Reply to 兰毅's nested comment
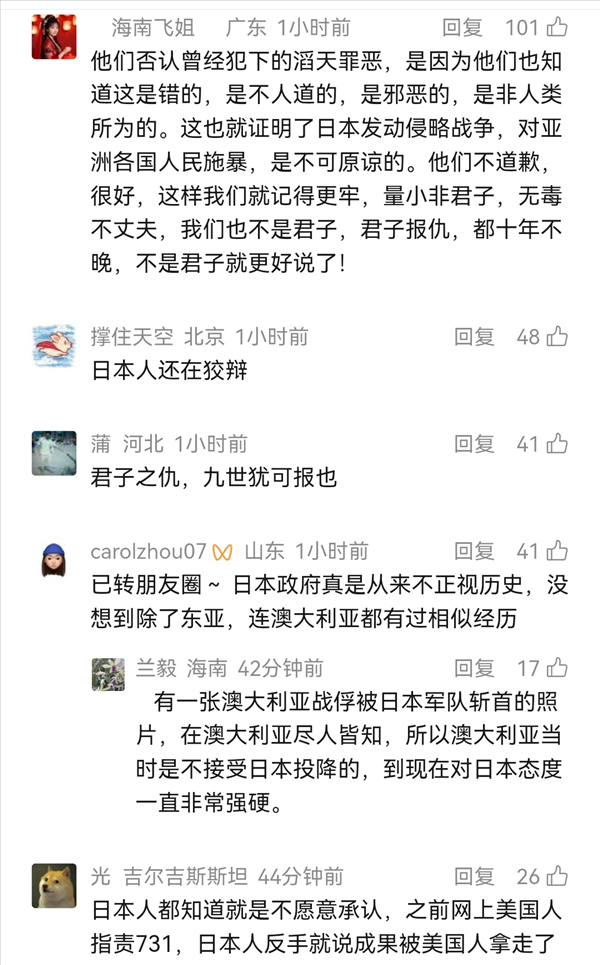Screen dimensions: 600x965 point(474,668)
